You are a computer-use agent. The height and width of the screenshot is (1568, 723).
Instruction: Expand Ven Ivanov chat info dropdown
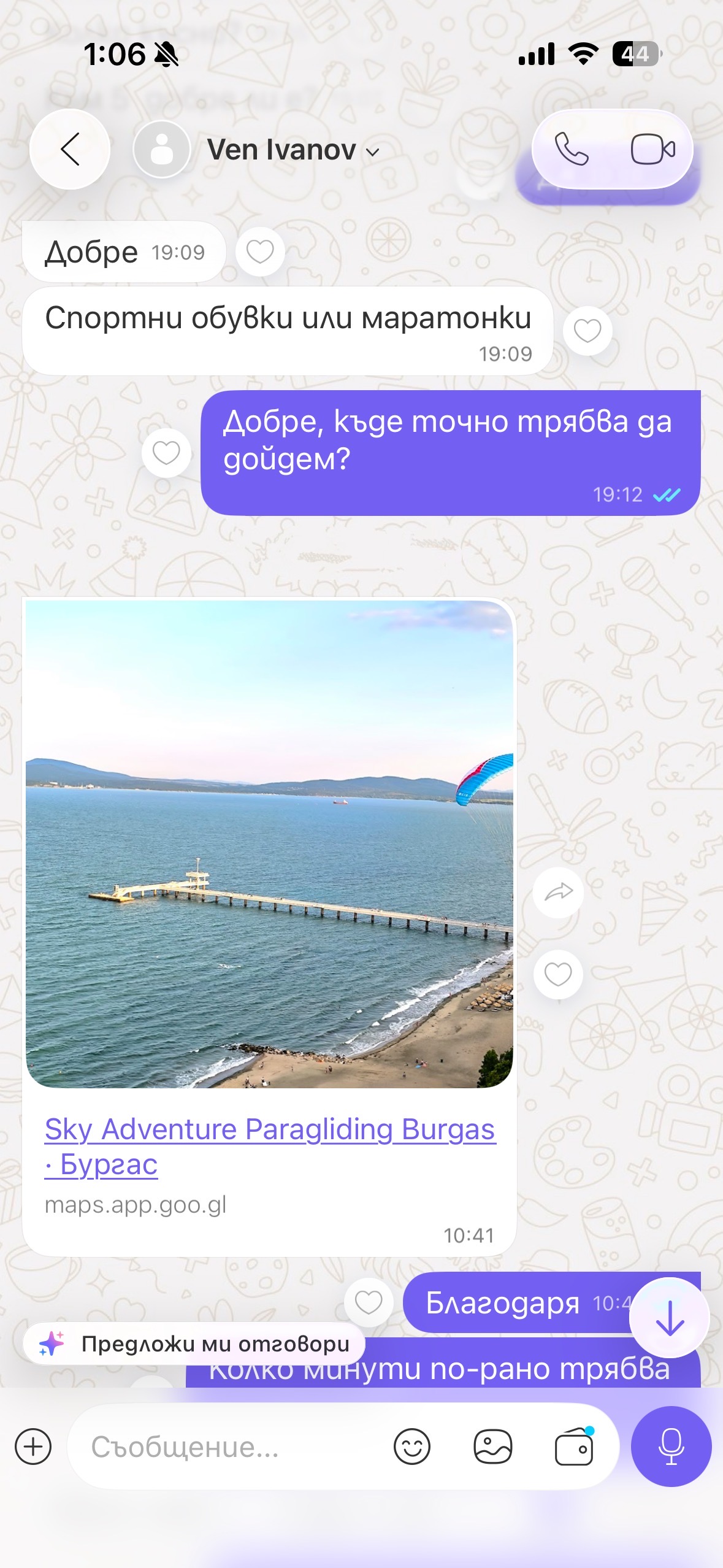pos(372,152)
